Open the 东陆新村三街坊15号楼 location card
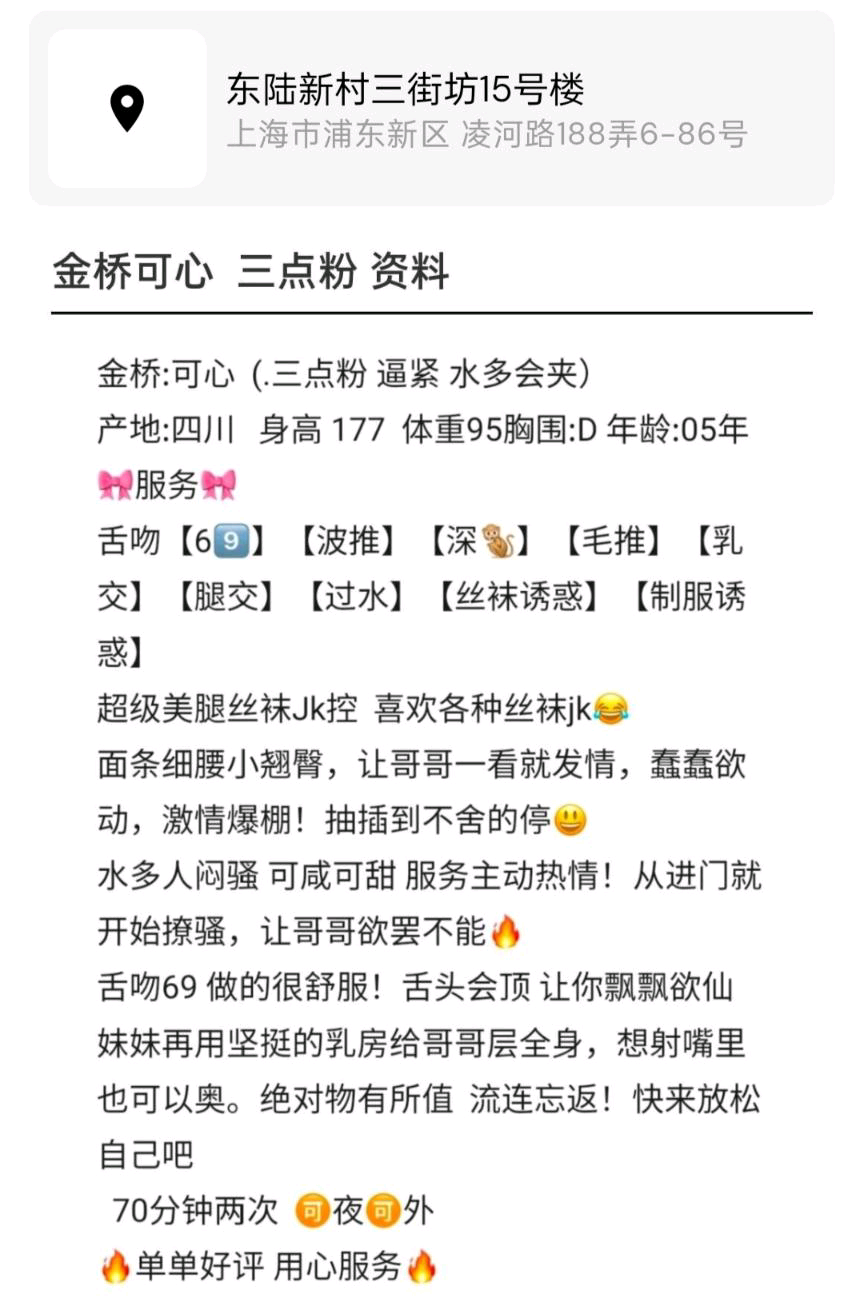 coord(432,109)
